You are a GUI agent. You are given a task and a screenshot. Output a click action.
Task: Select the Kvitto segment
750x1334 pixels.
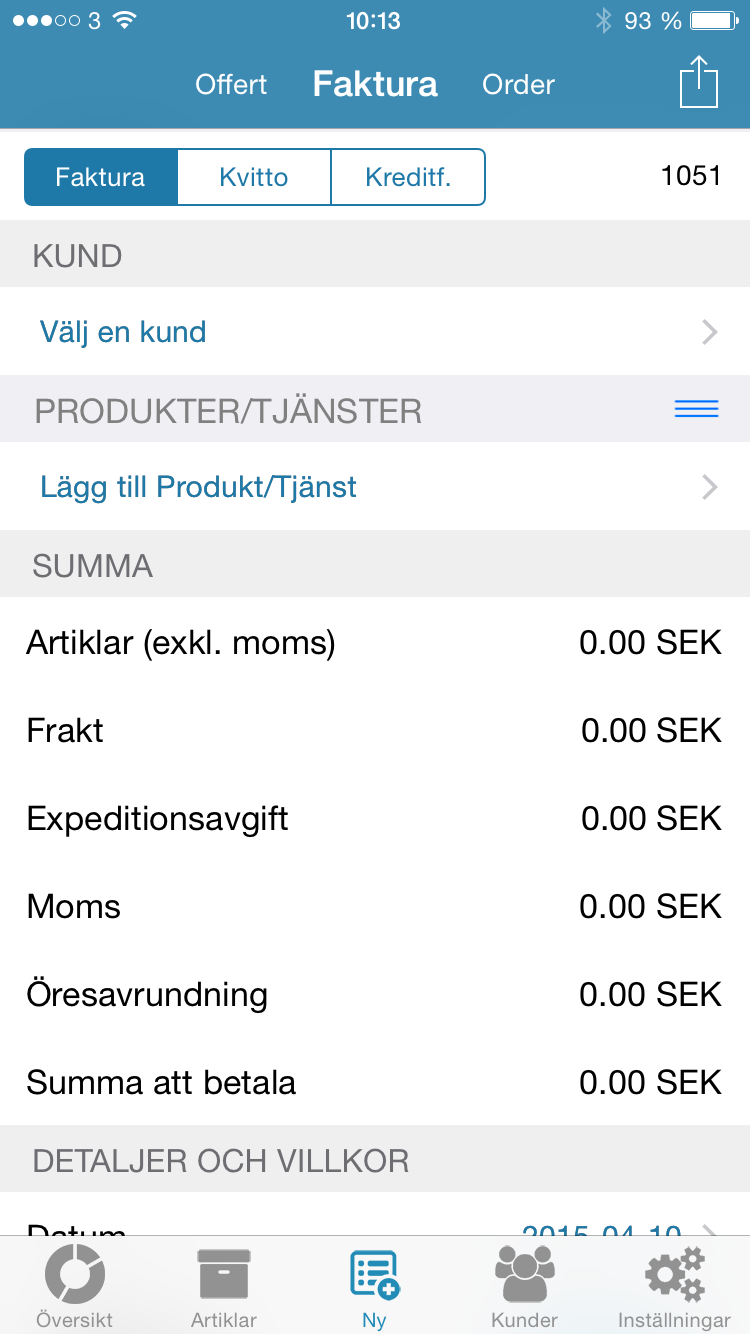click(254, 177)
